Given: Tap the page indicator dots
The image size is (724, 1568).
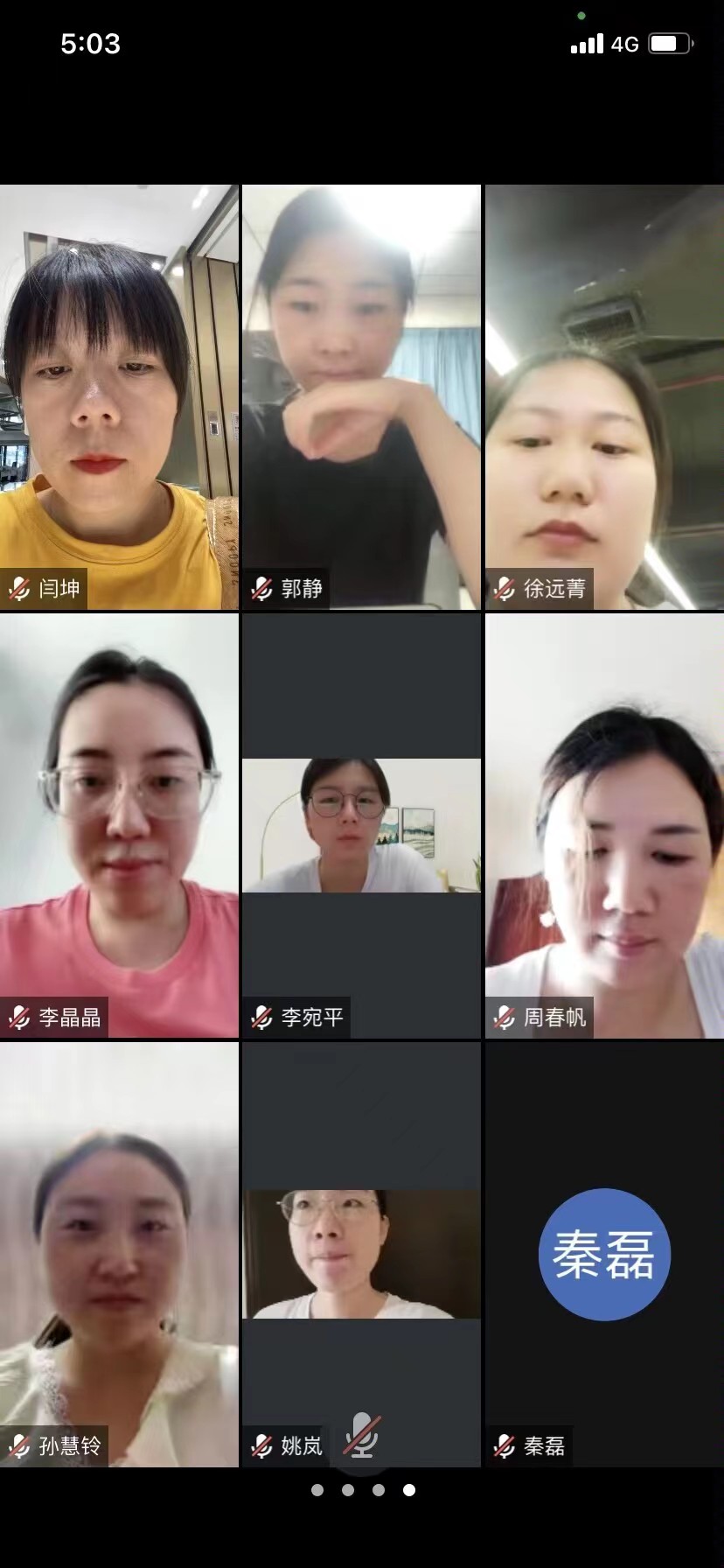Looking at the screenshot, I should pyautogui.click(x=363, y=1490).
